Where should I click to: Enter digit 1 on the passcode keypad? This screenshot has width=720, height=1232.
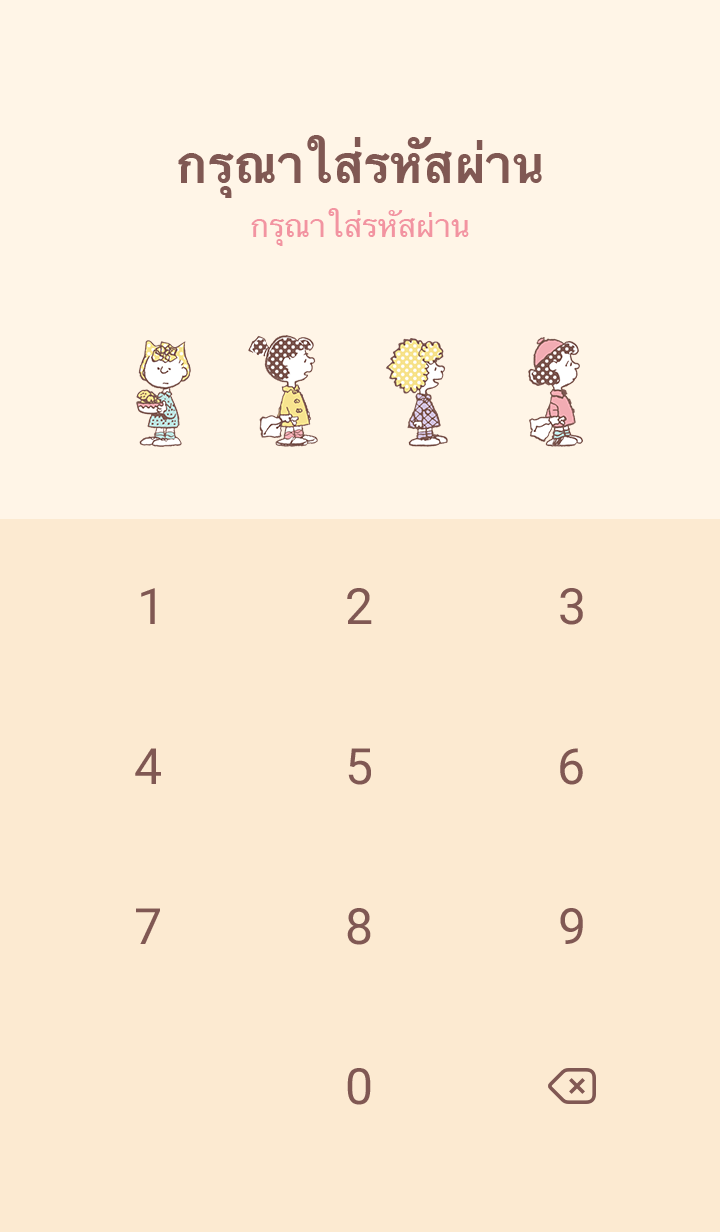pos(149,607)
